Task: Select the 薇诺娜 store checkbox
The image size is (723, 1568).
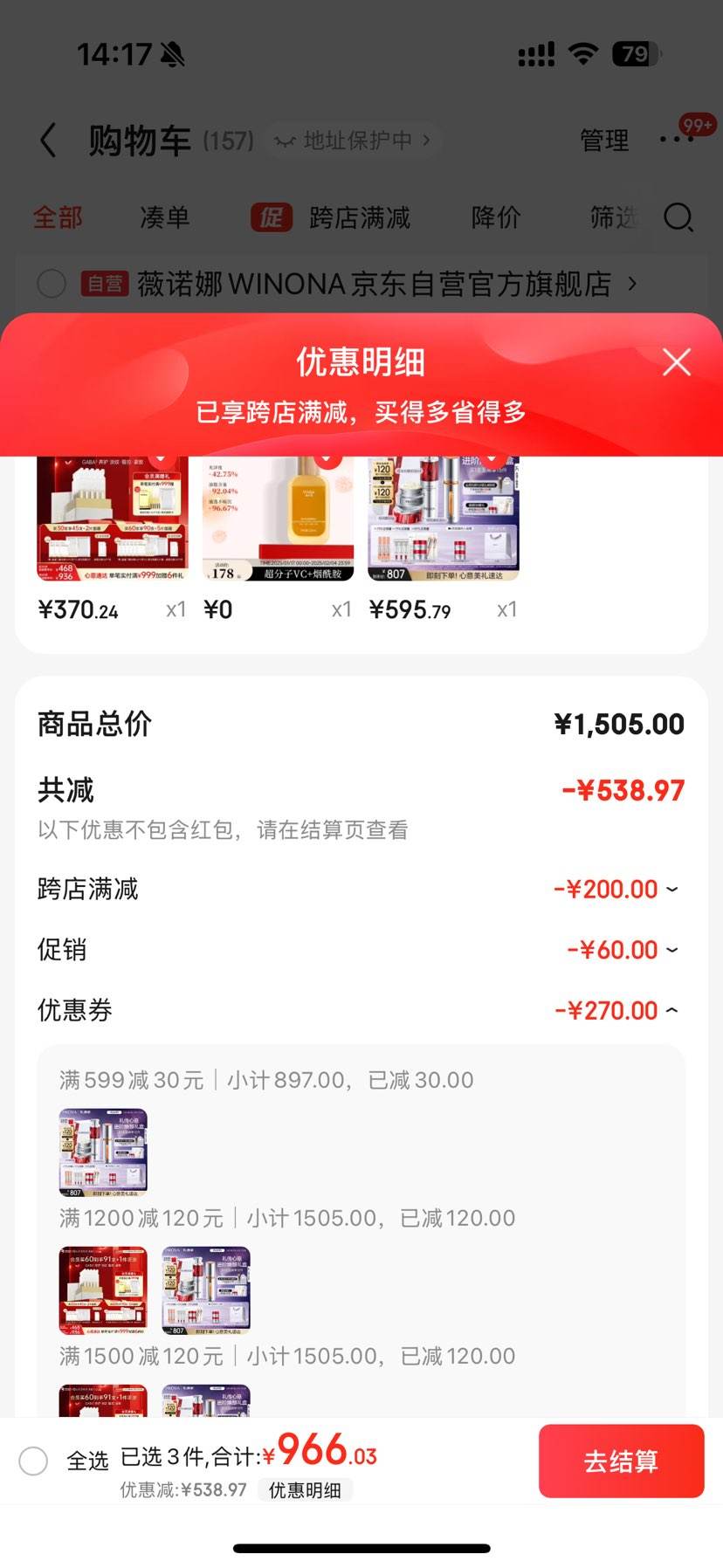Action: (52, 284)
